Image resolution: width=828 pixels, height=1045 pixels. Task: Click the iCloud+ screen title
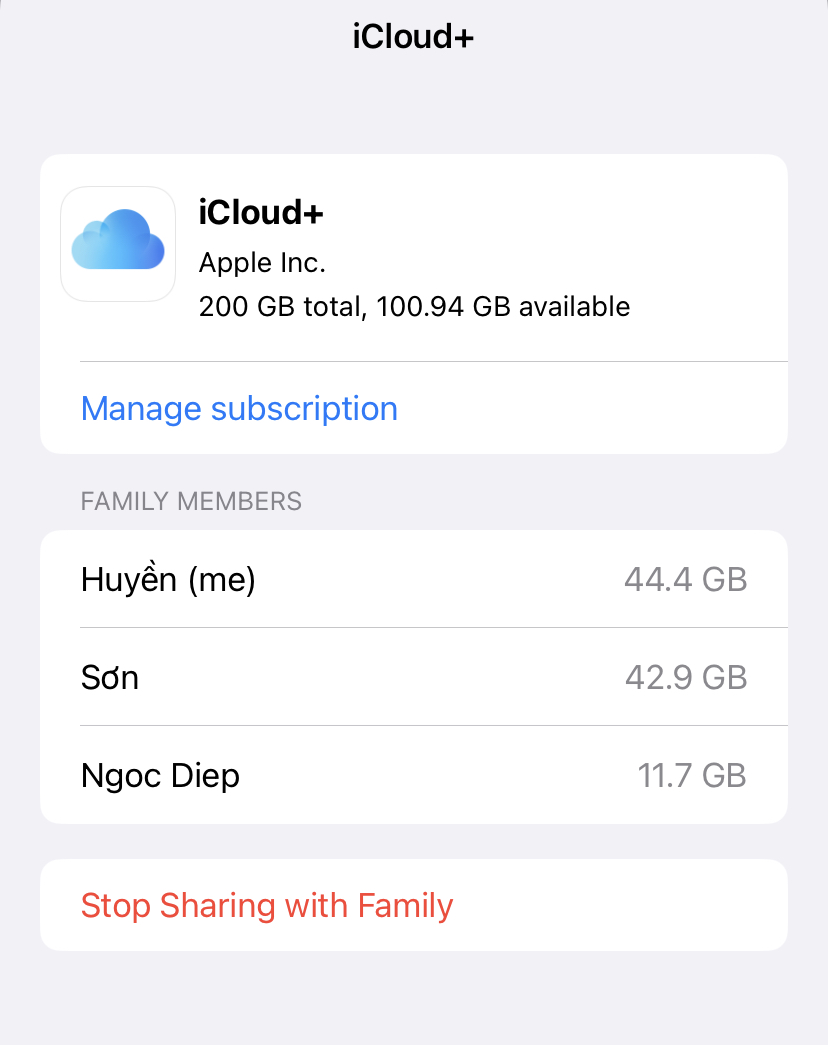click(412, 35)
